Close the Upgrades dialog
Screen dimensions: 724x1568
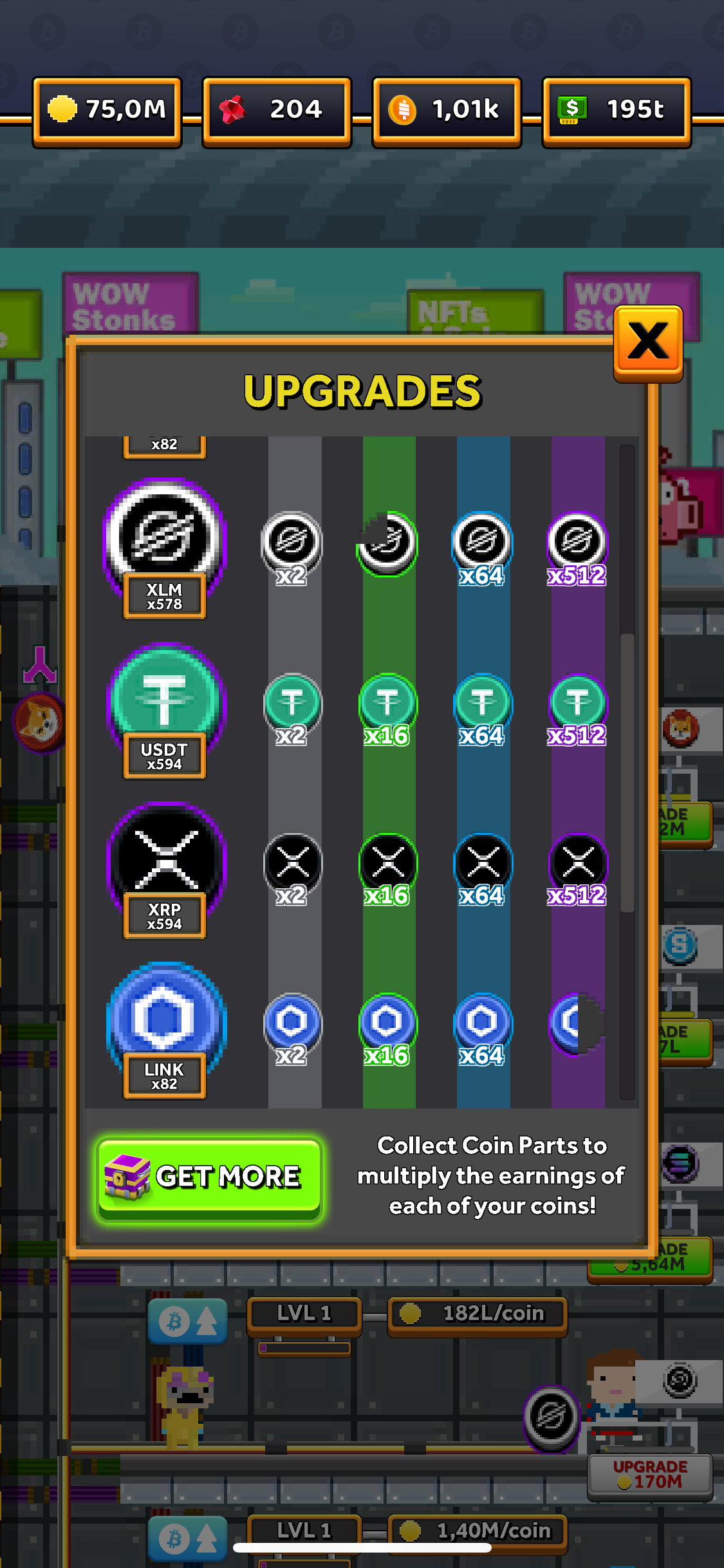pyautogui.click(x=647, y=342)
